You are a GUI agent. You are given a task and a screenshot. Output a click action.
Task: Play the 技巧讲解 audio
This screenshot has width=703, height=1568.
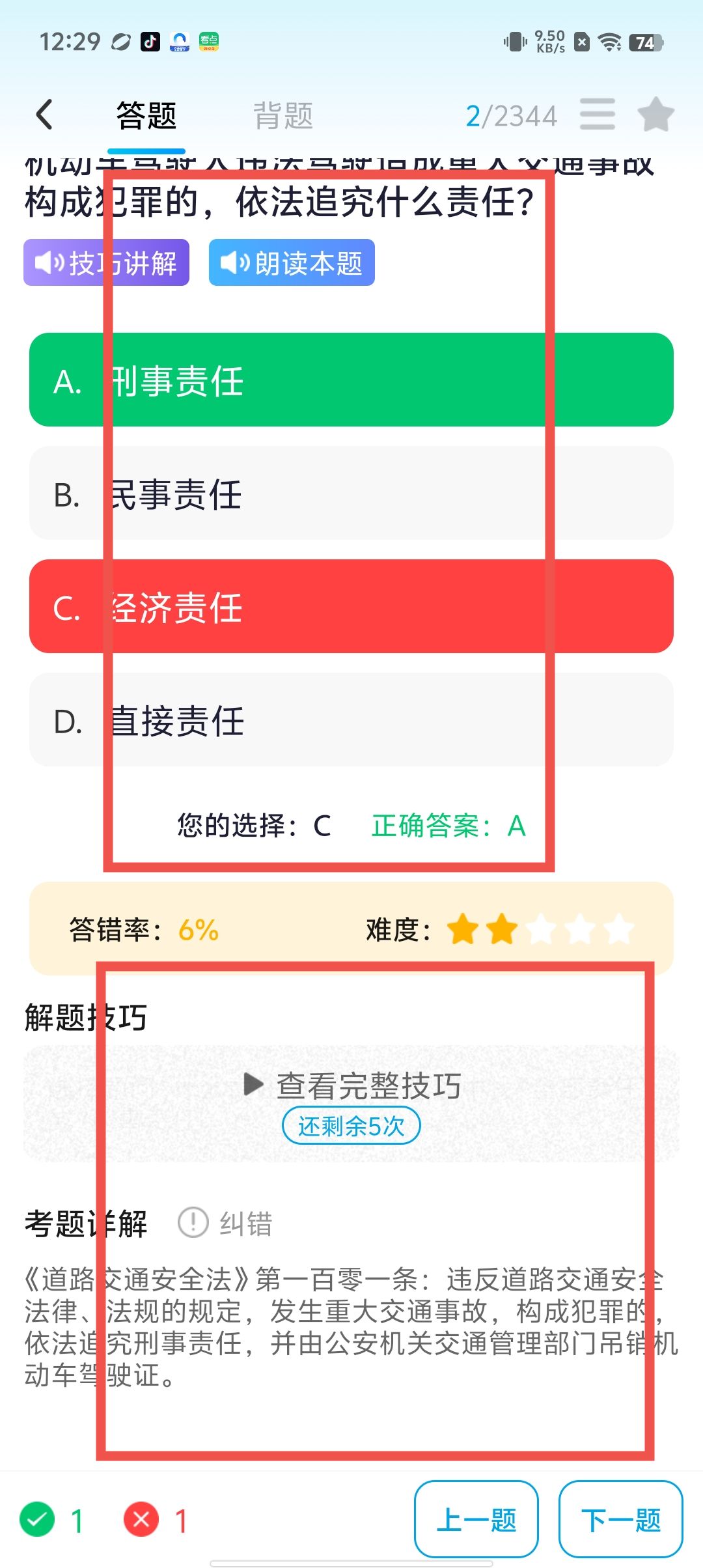[x=106, y=263]
